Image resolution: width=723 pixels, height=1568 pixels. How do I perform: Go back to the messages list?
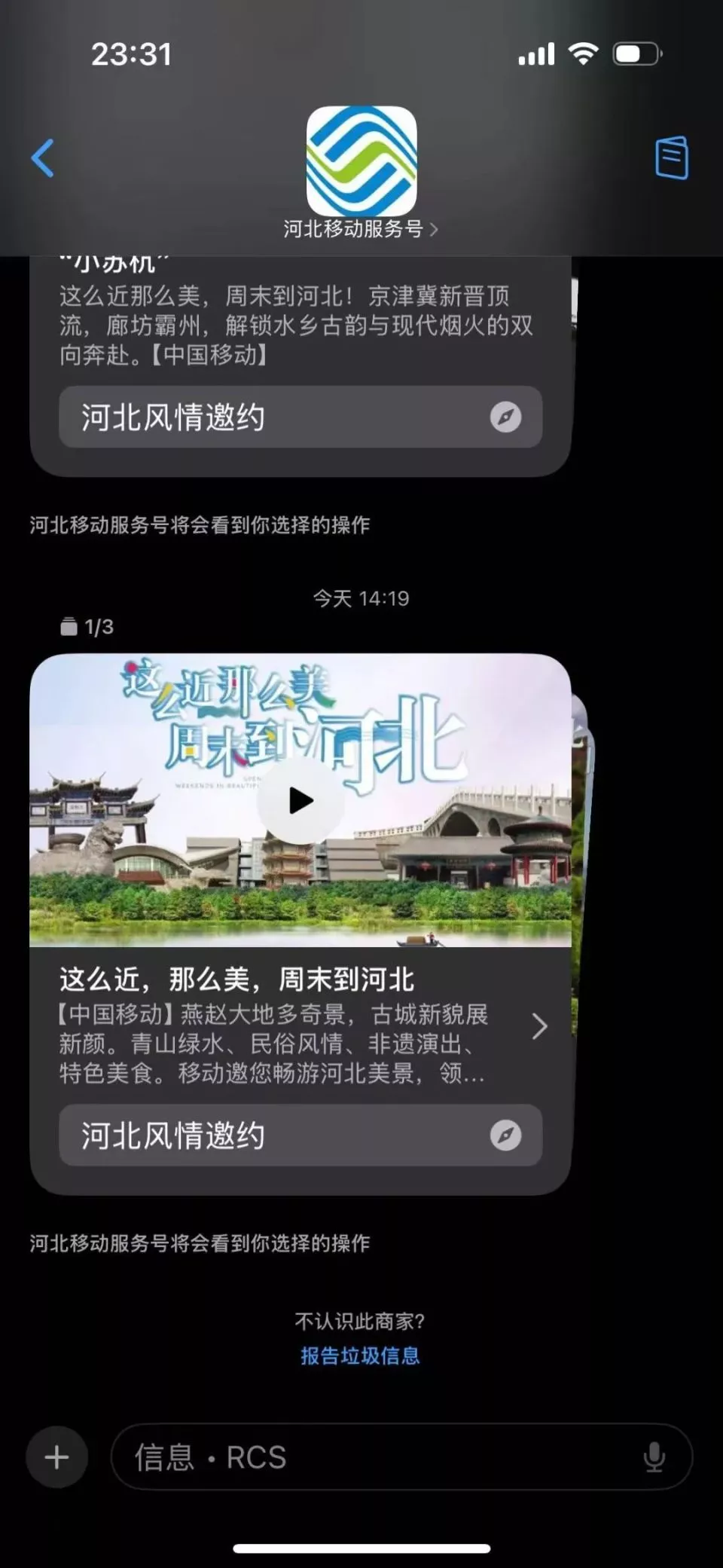coord(43,158)
